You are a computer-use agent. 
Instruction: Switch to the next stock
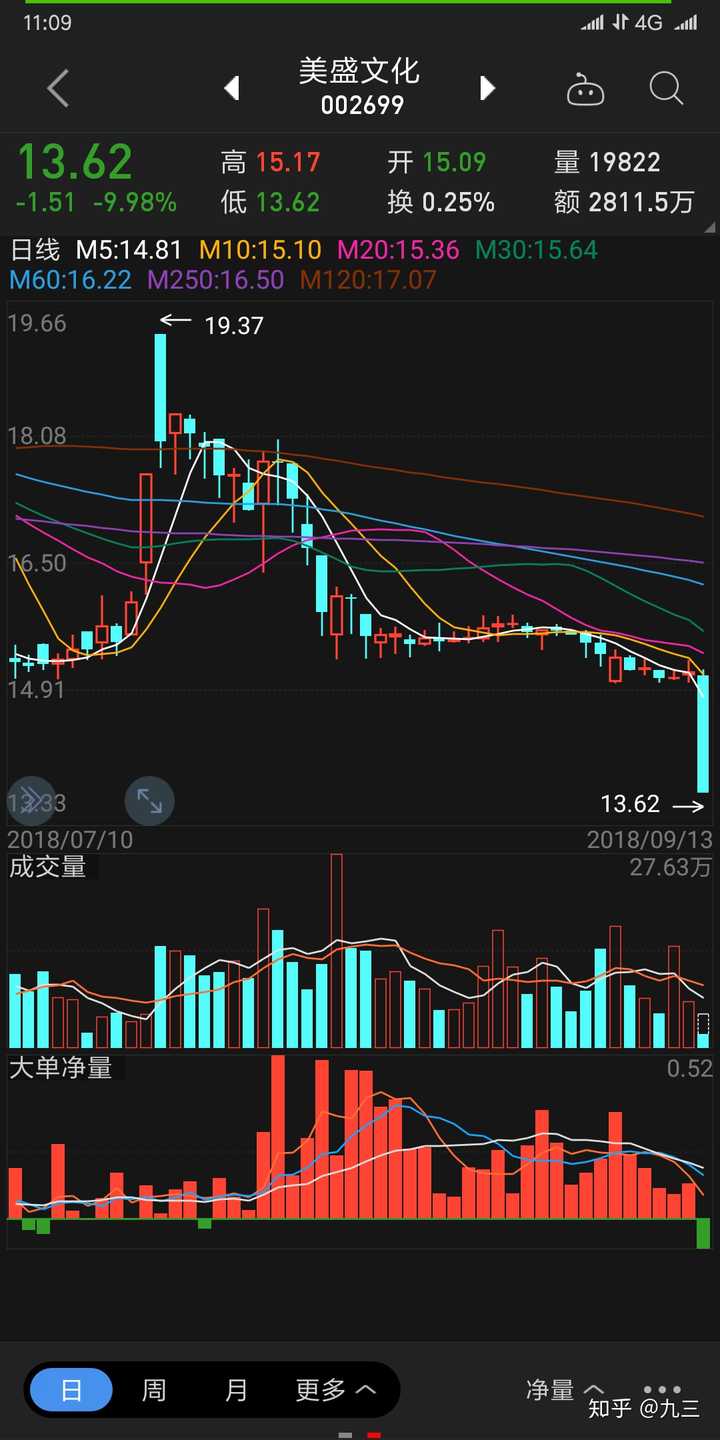tap(487, 89)
